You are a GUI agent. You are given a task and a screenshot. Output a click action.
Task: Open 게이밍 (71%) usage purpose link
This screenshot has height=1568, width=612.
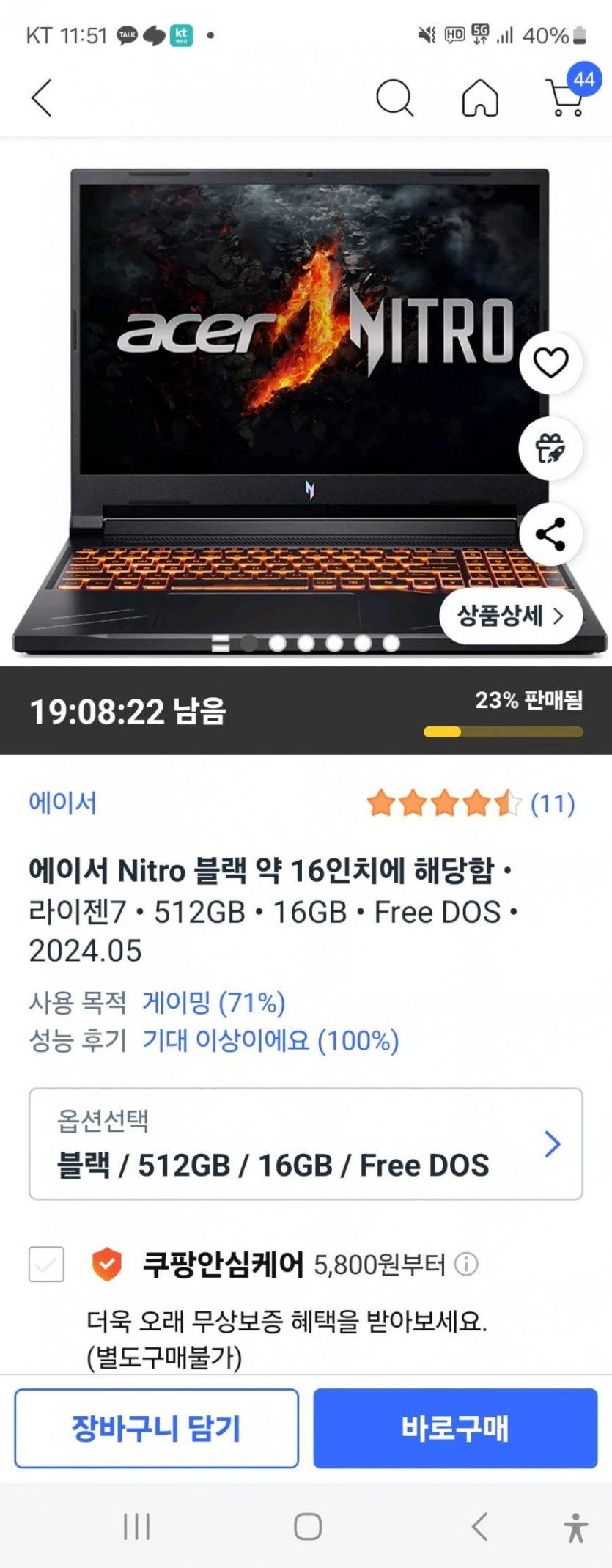pyautogui.click(x=213, y=1002)
